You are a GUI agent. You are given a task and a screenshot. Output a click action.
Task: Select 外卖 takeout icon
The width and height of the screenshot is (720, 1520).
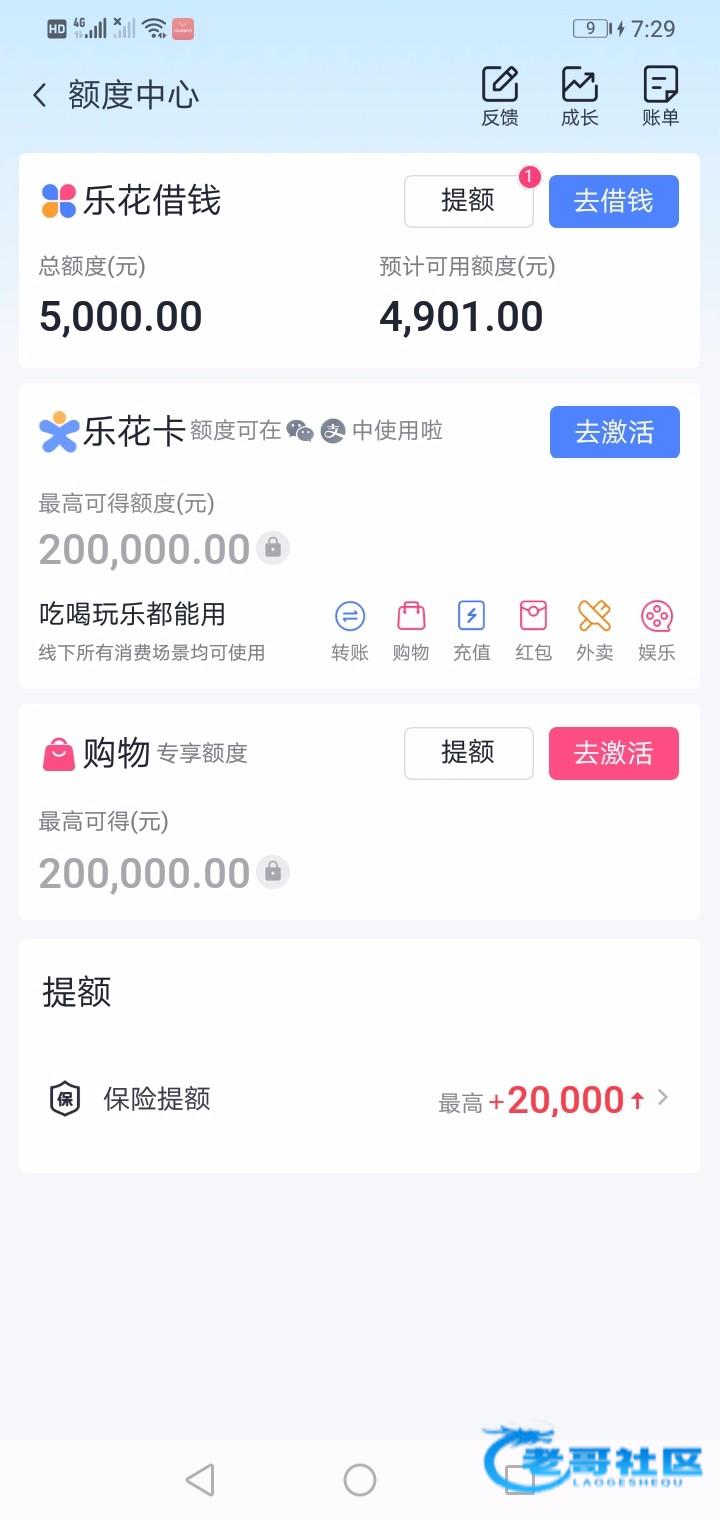(x=595, y=630)
